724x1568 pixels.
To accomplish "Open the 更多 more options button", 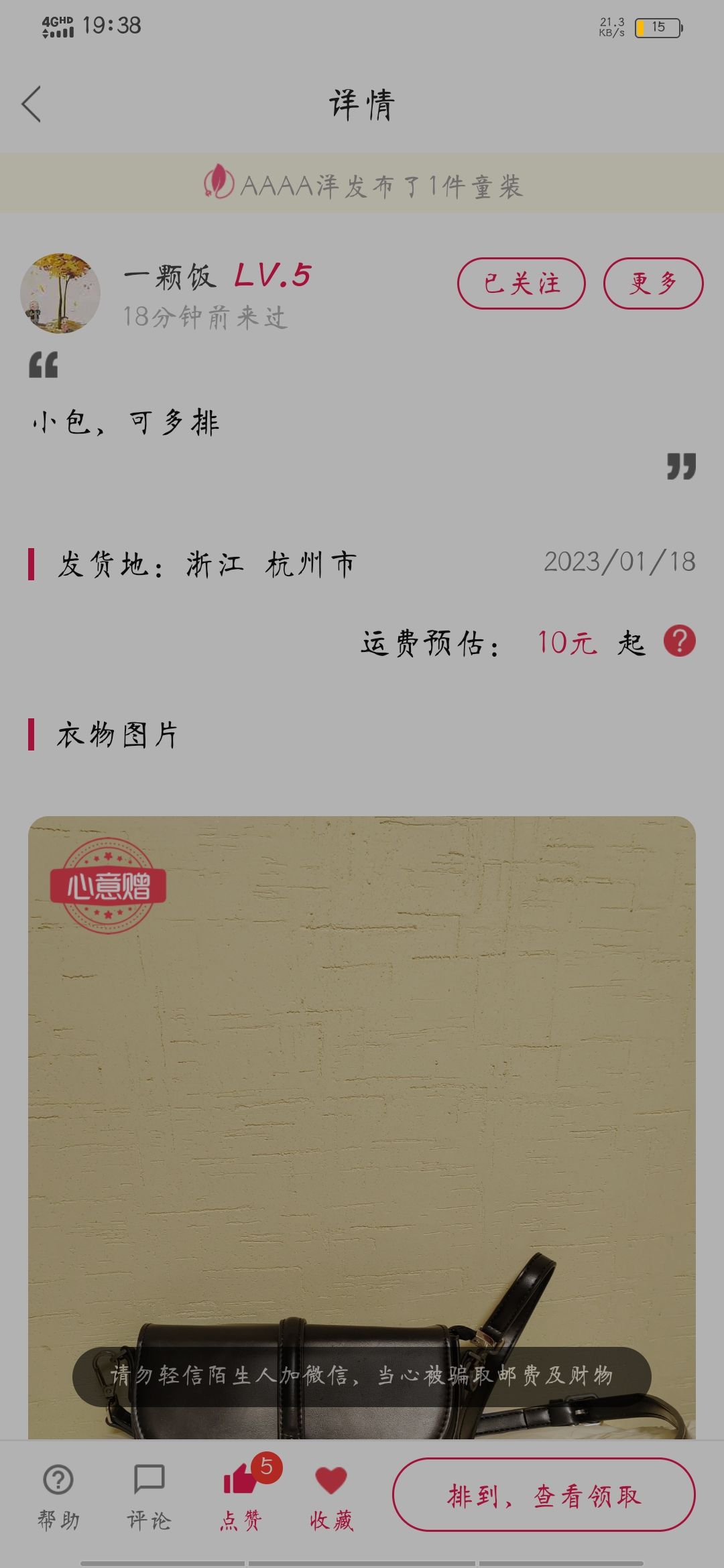I will click(x=653, y=283).
